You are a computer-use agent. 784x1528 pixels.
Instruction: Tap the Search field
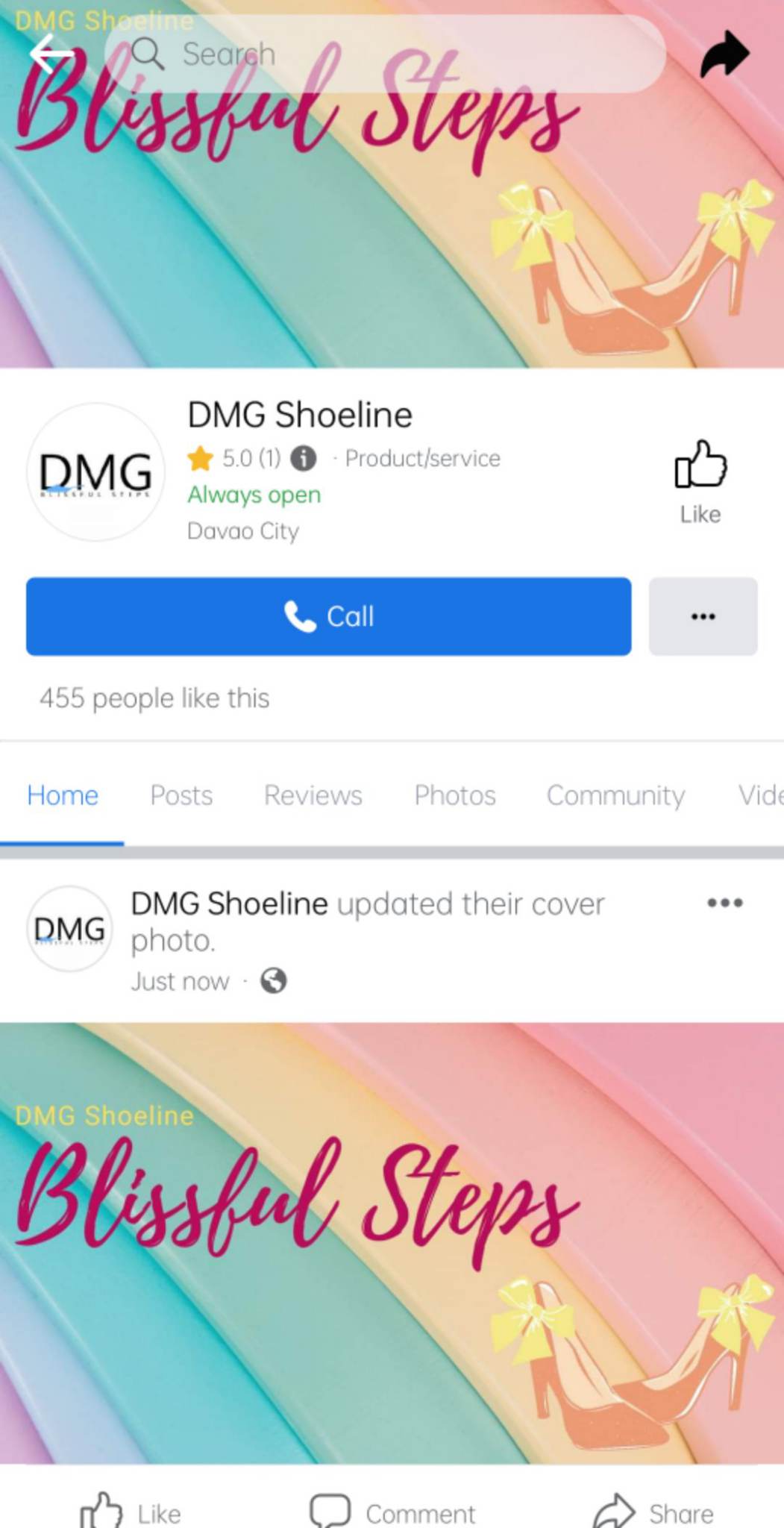click(x=384, y=54)
